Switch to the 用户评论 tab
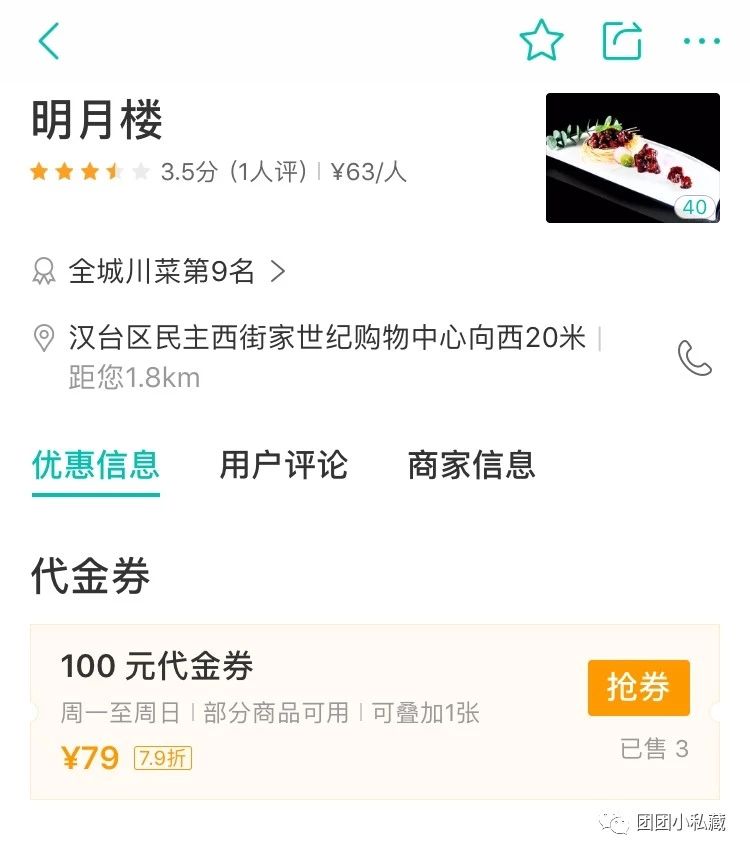This screenshot has width=750, height=856. pyautogui.click(x=284, y=465)
